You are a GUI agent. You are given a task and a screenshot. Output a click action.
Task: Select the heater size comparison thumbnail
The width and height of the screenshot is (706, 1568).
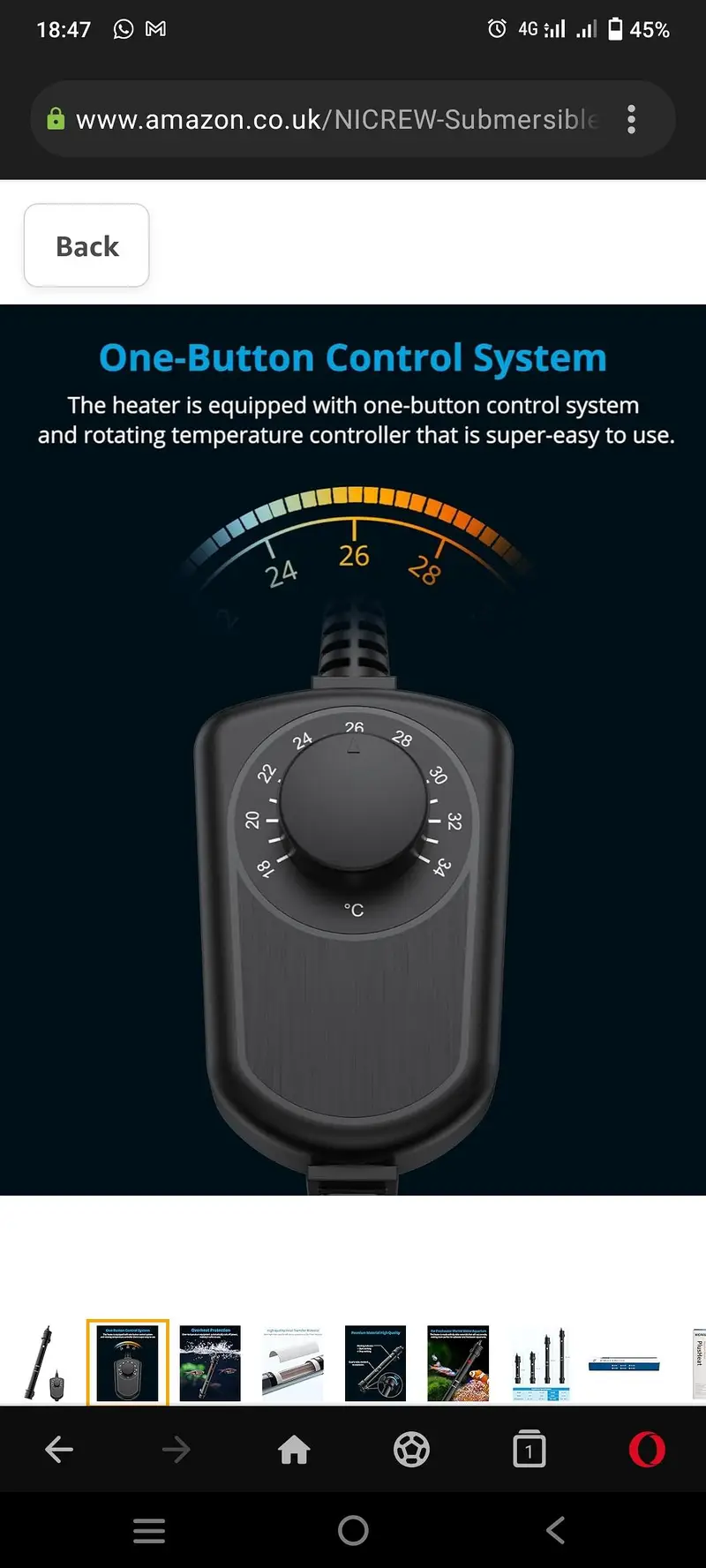541,1363
